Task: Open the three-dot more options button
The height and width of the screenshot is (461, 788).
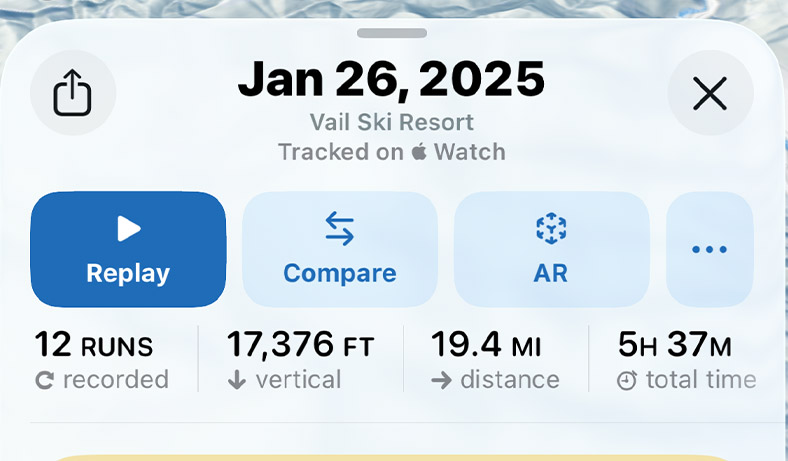Action: [709, 249]
